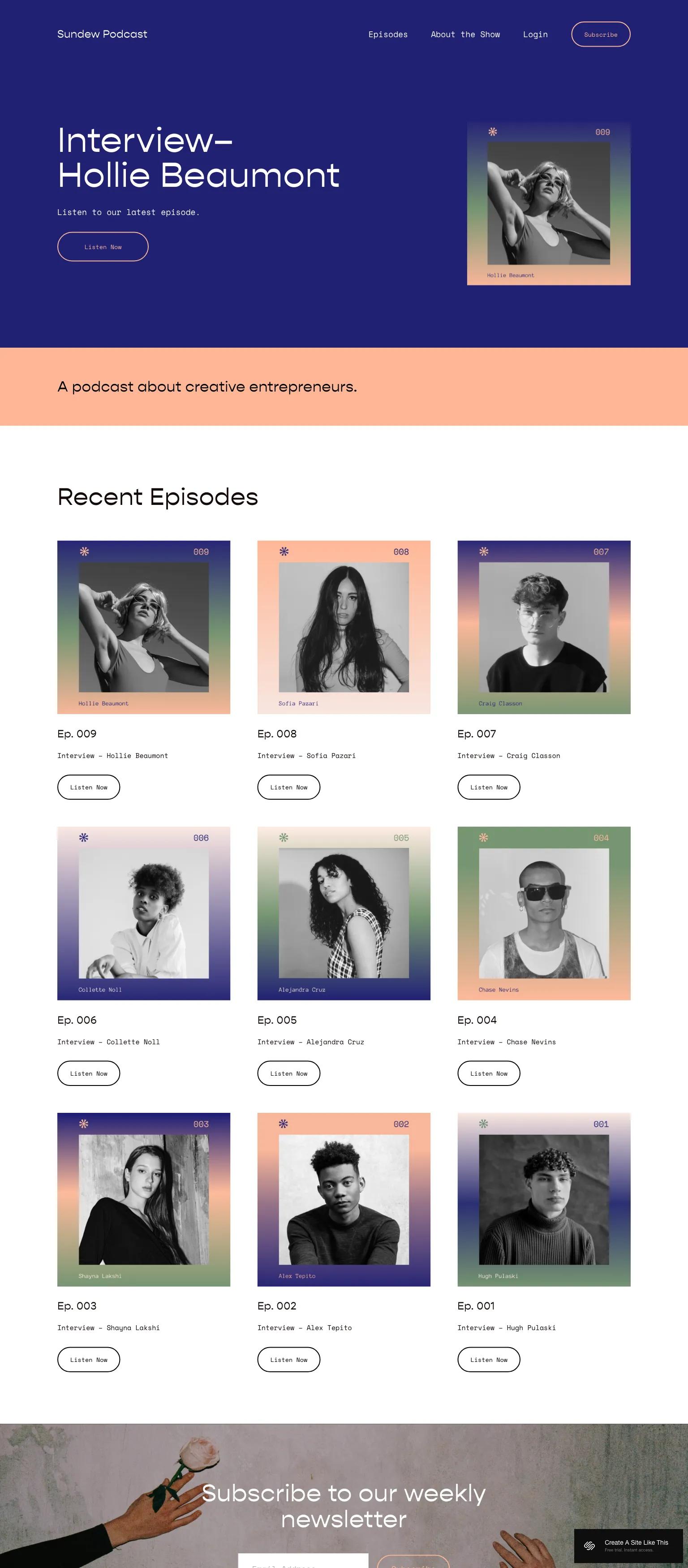Listen to the latest Hollie Beaumont episode
The image size is (688, 1568).
tap(103, 247)
